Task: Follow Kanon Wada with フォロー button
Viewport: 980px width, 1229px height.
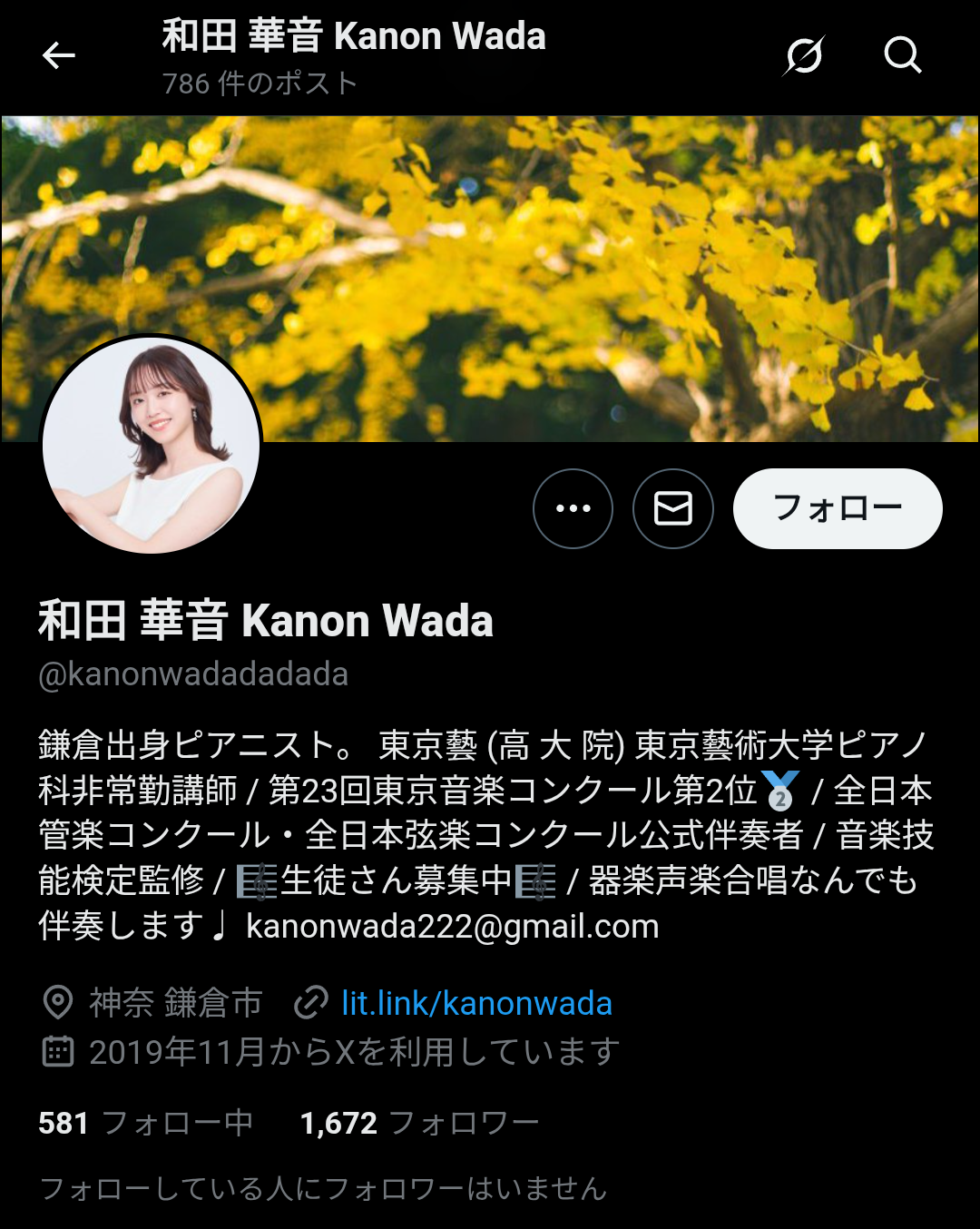Action: tap(837, 508)
